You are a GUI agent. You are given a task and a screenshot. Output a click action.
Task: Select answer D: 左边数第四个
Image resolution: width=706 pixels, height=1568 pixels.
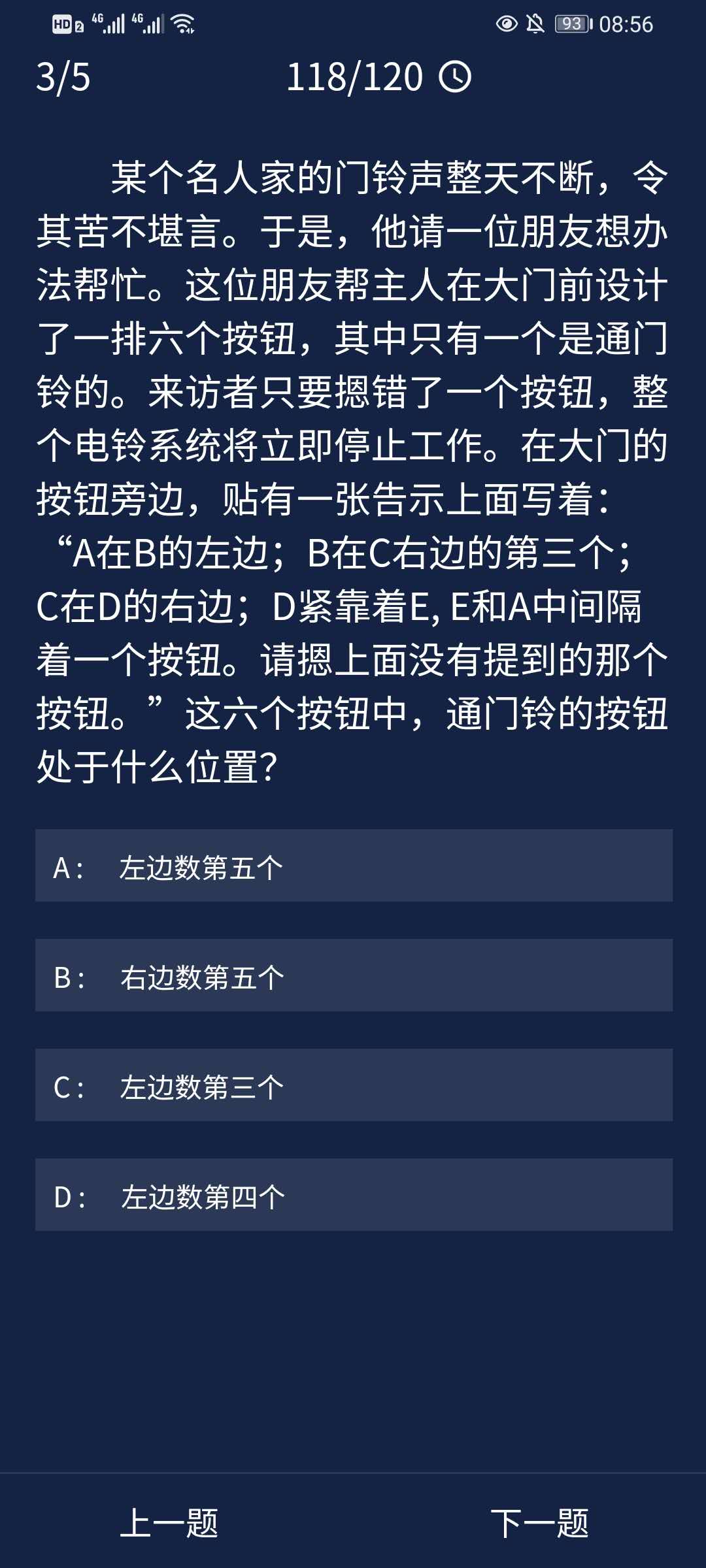[353, 1196]
